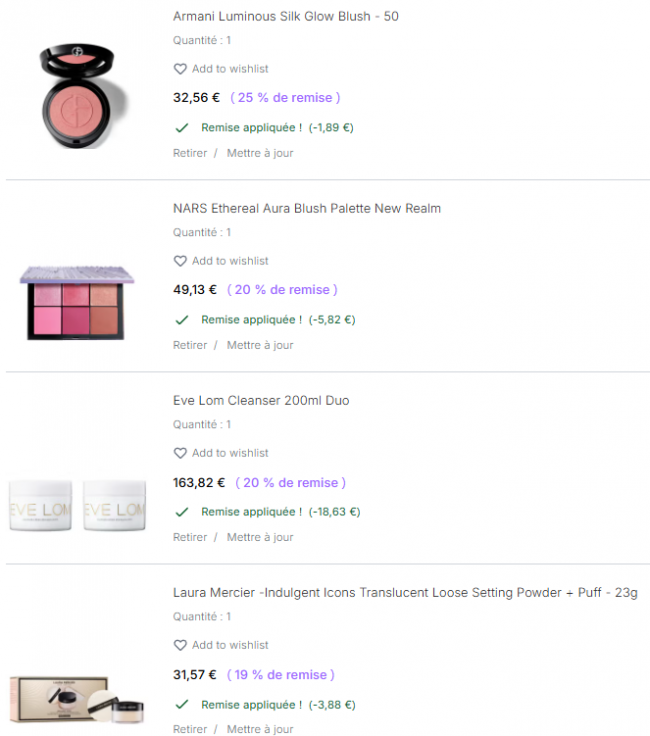Select Mettre à jour for Eve Lom Cleanser

coord(260,537)
